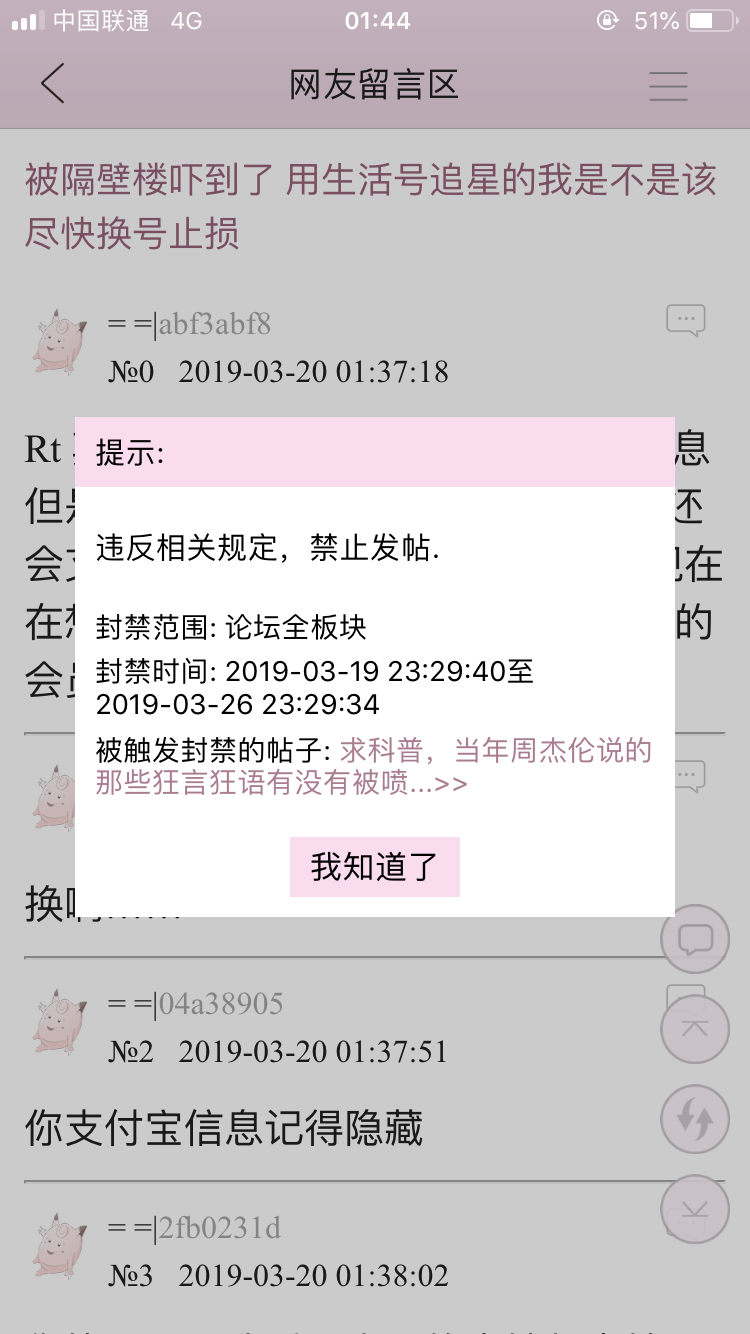Open the linked post 求科普，当年周杰伦说的
This screenshot has width=750, height=1334.
coord(495,752)
